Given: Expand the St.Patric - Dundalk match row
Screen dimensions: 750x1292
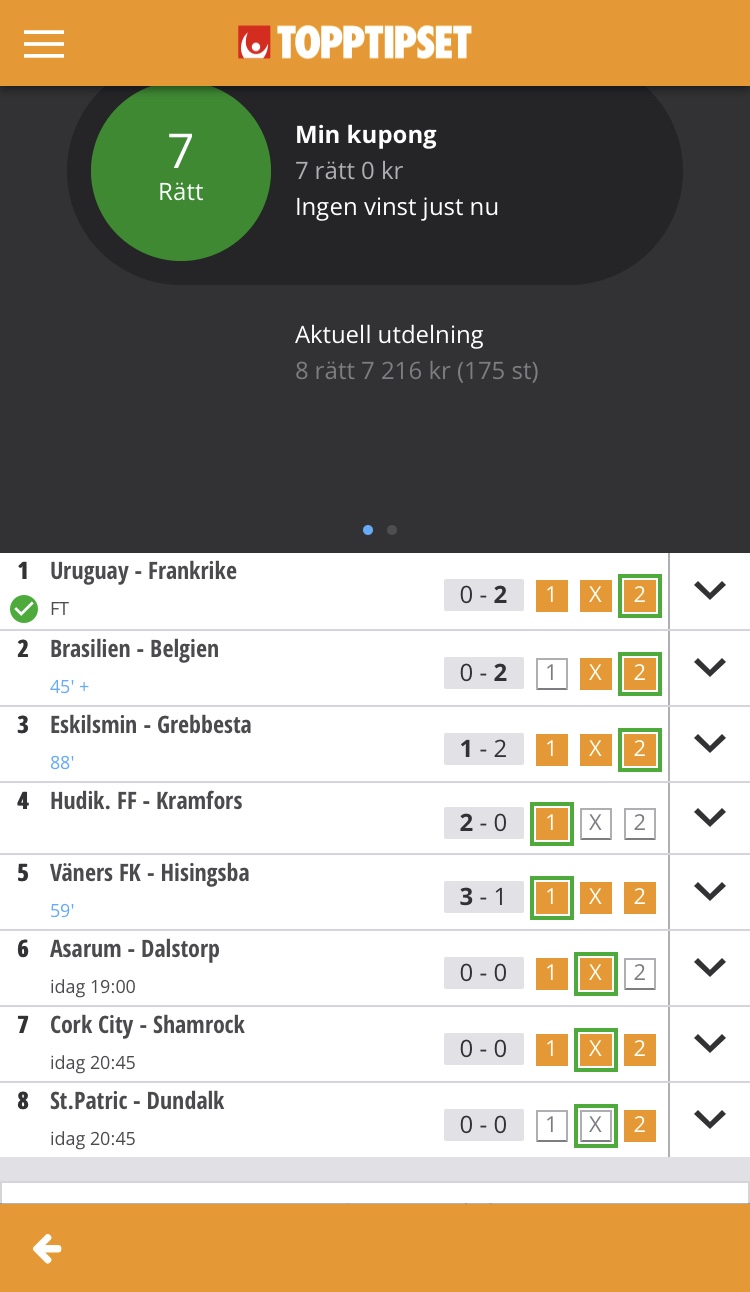Looking at the screenshot, I should (x=710, y=1119).
